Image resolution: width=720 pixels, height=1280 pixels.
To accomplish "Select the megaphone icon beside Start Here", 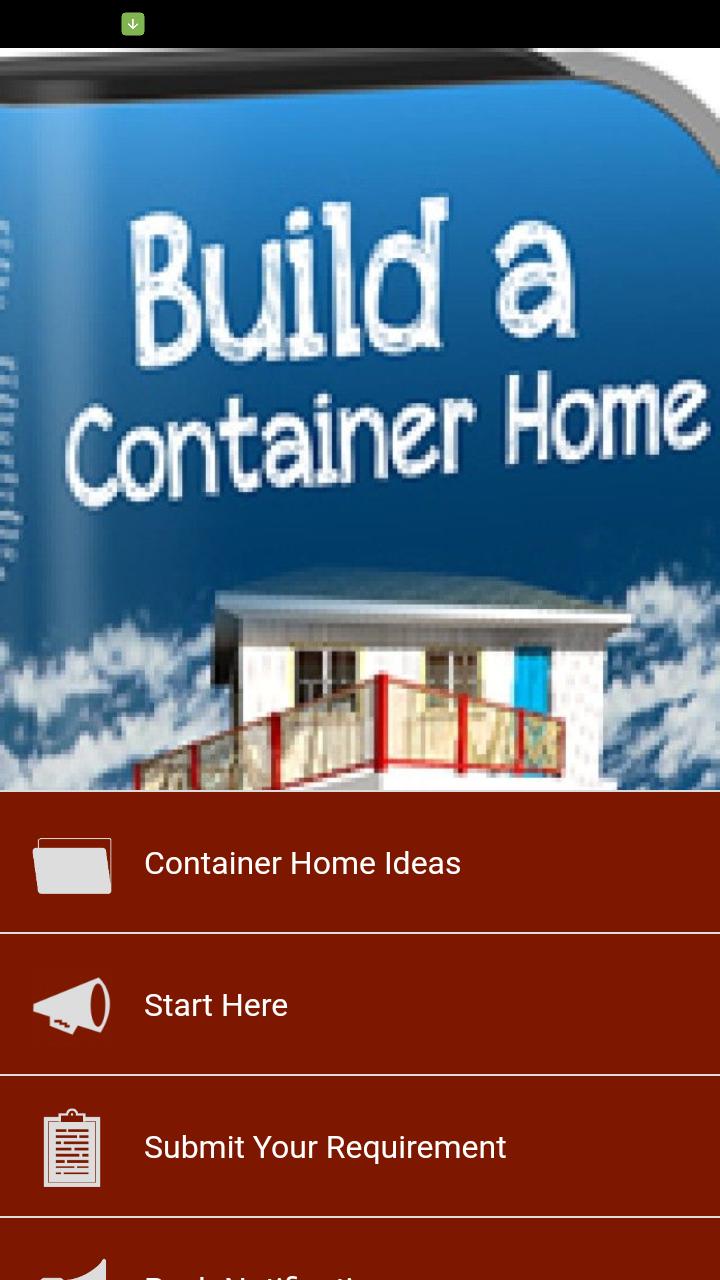I will 72,1006.
